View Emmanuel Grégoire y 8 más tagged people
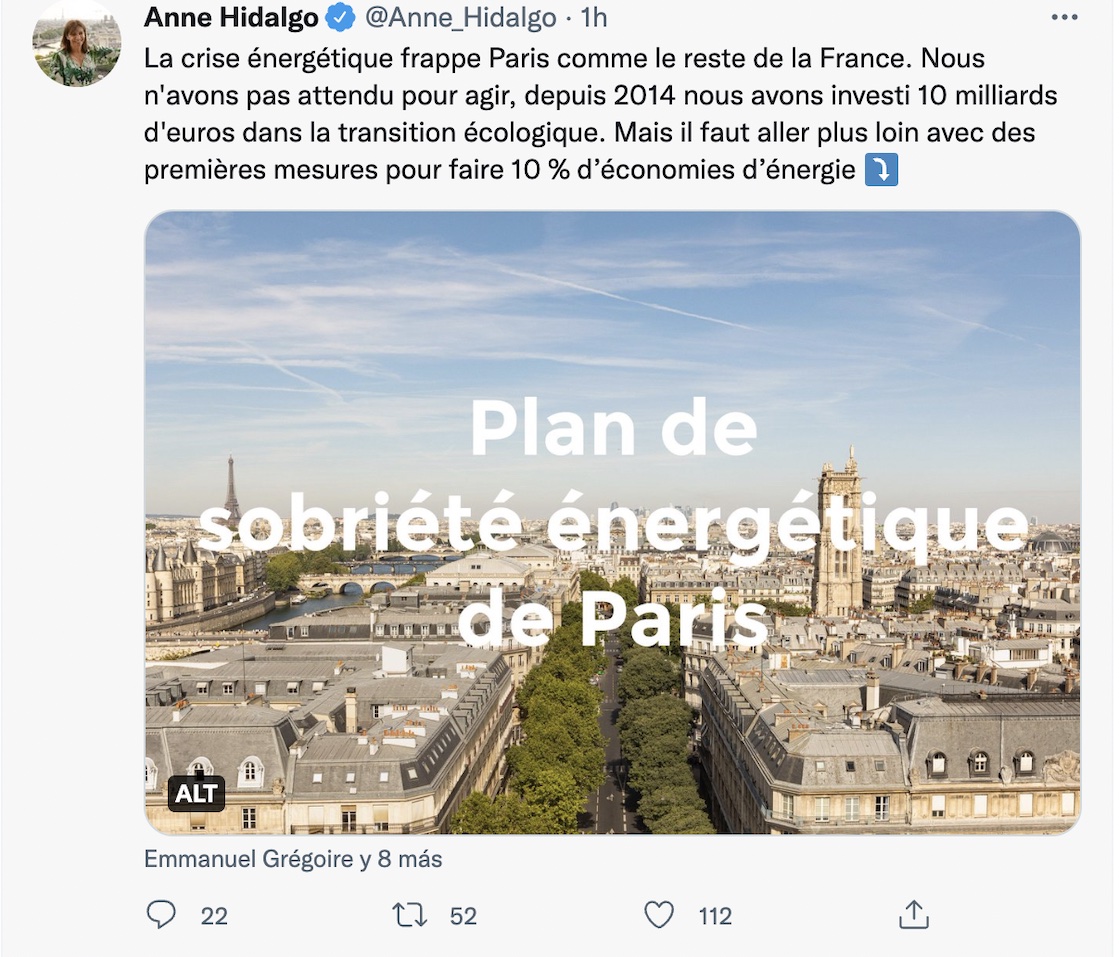This screenshot has height=957, width=1119. [x=293, y=859]
